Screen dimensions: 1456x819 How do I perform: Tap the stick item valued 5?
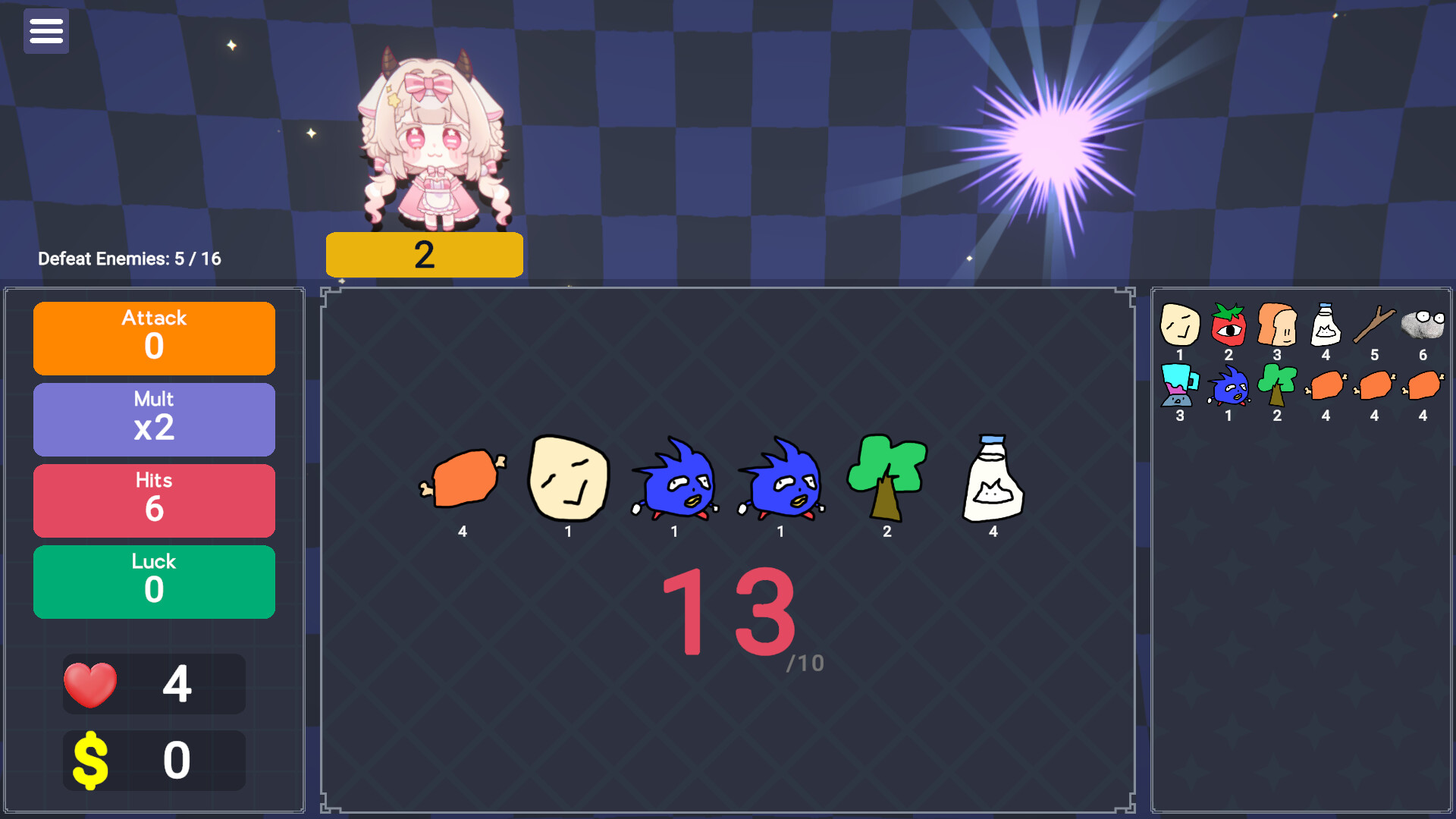(1374, 325)
